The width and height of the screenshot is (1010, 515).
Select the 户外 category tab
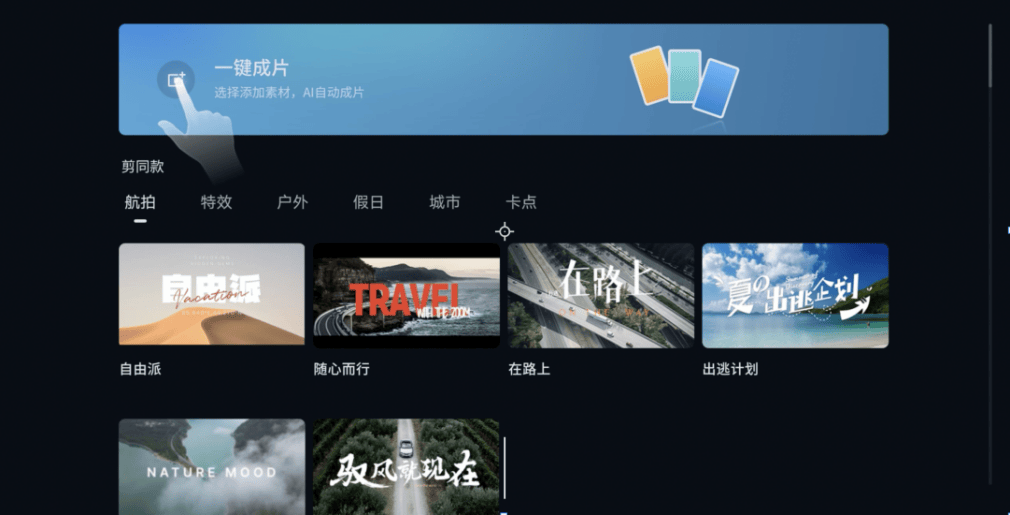coord(292,202)
